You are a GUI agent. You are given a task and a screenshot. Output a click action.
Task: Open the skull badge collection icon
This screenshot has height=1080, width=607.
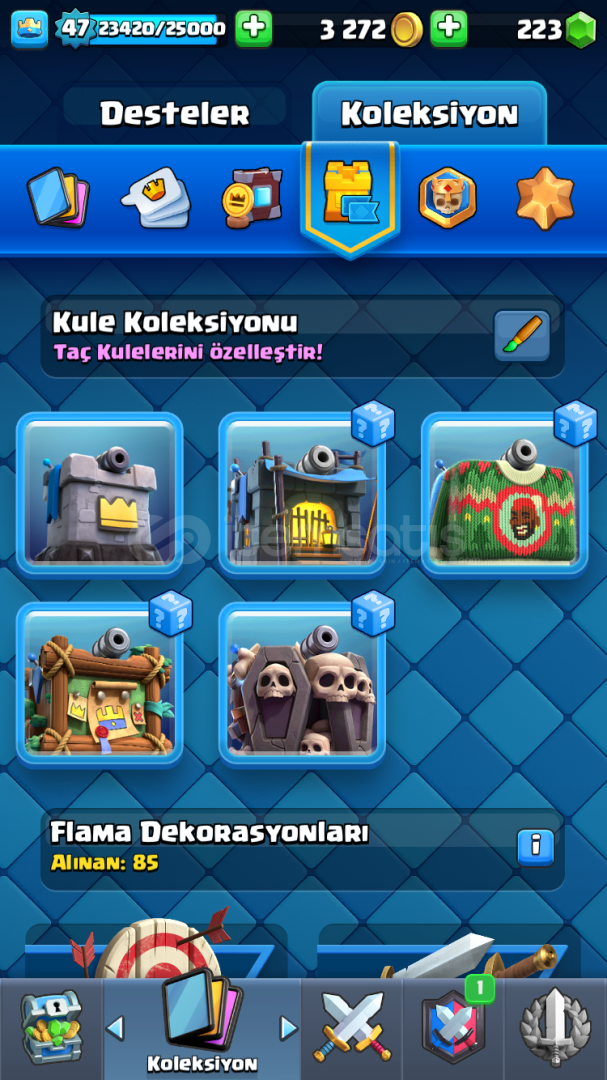[x=448, y=198]
